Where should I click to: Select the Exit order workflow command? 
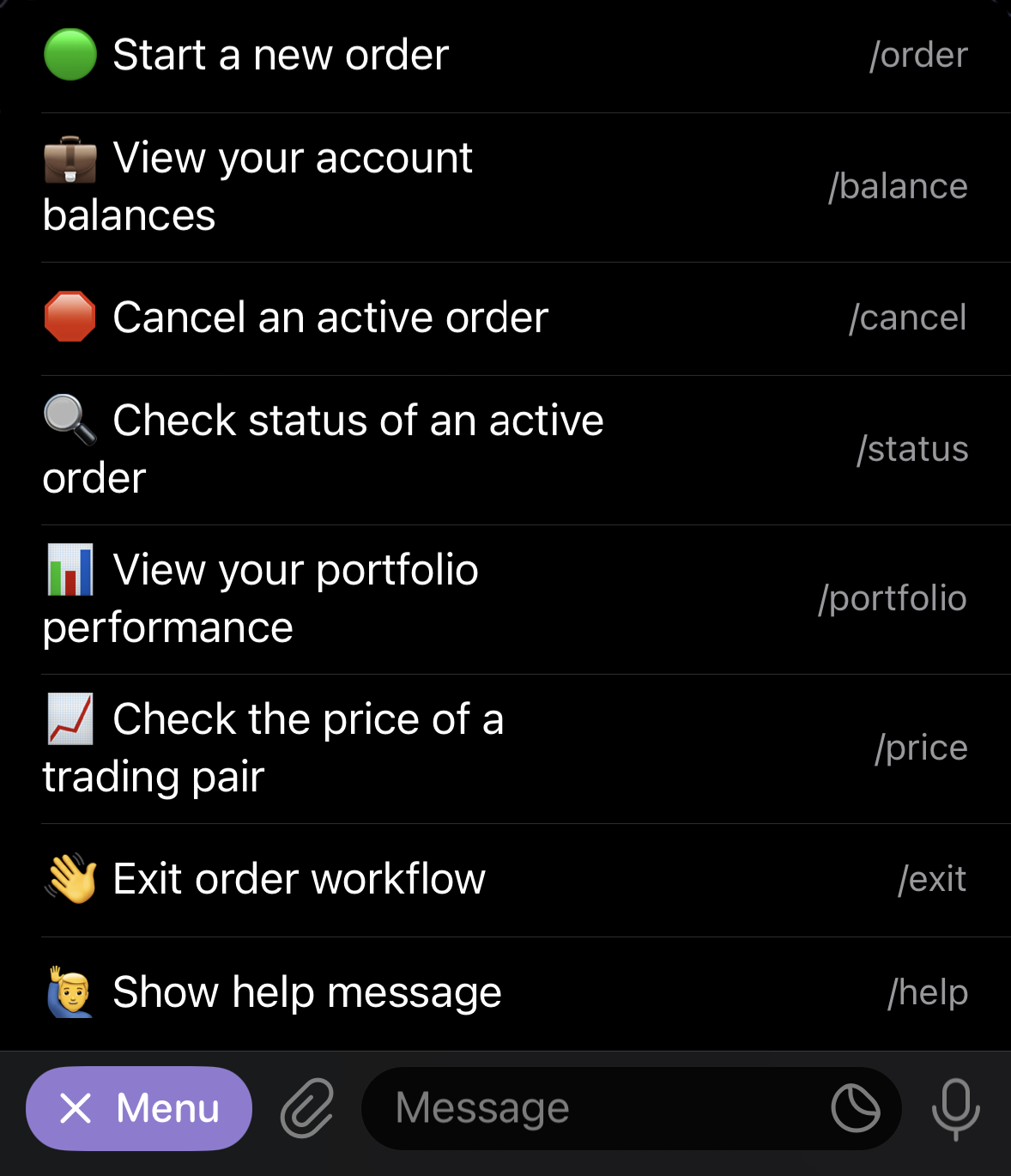click(x=505, y=879)
